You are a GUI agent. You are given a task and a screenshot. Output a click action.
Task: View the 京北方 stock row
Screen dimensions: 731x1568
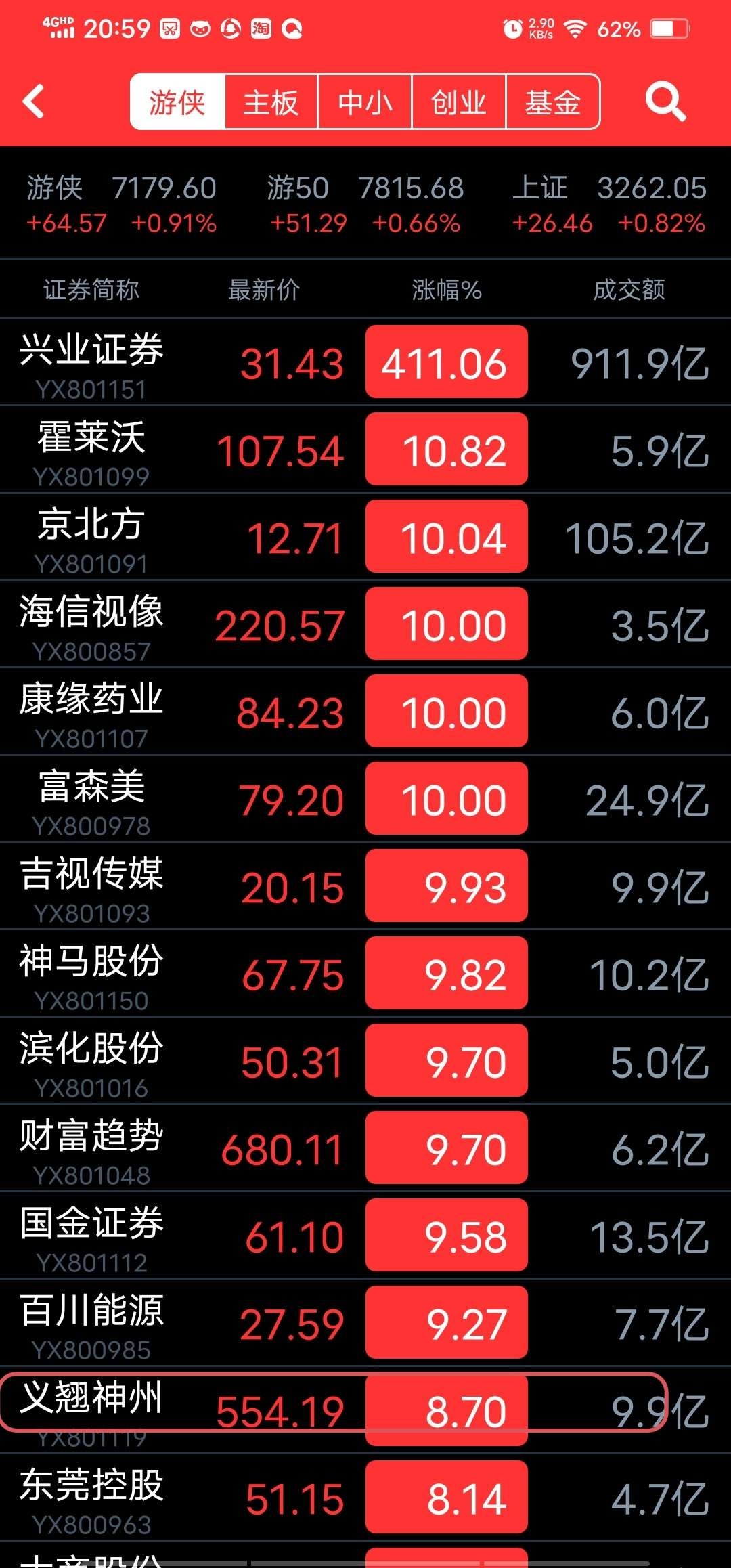coord(91,538)
